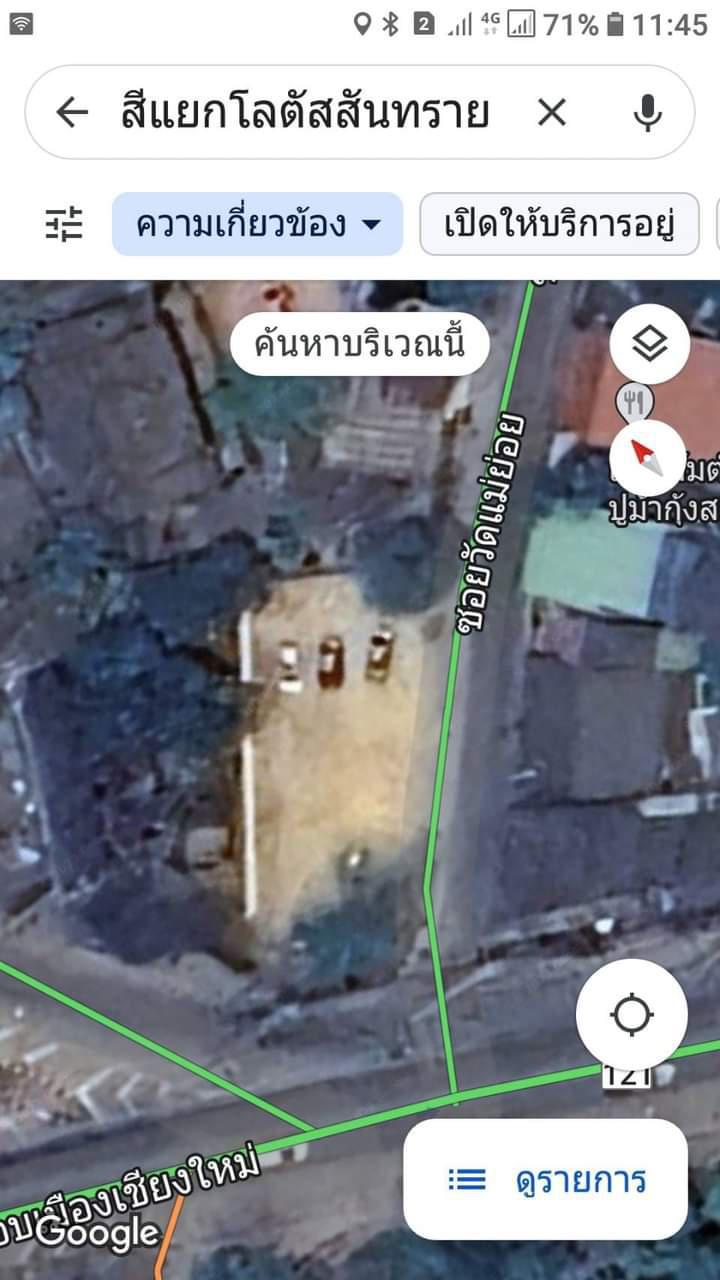The image size is (720, 1280).
Task: Go back from the search results
Action: (x=72, y=113)
